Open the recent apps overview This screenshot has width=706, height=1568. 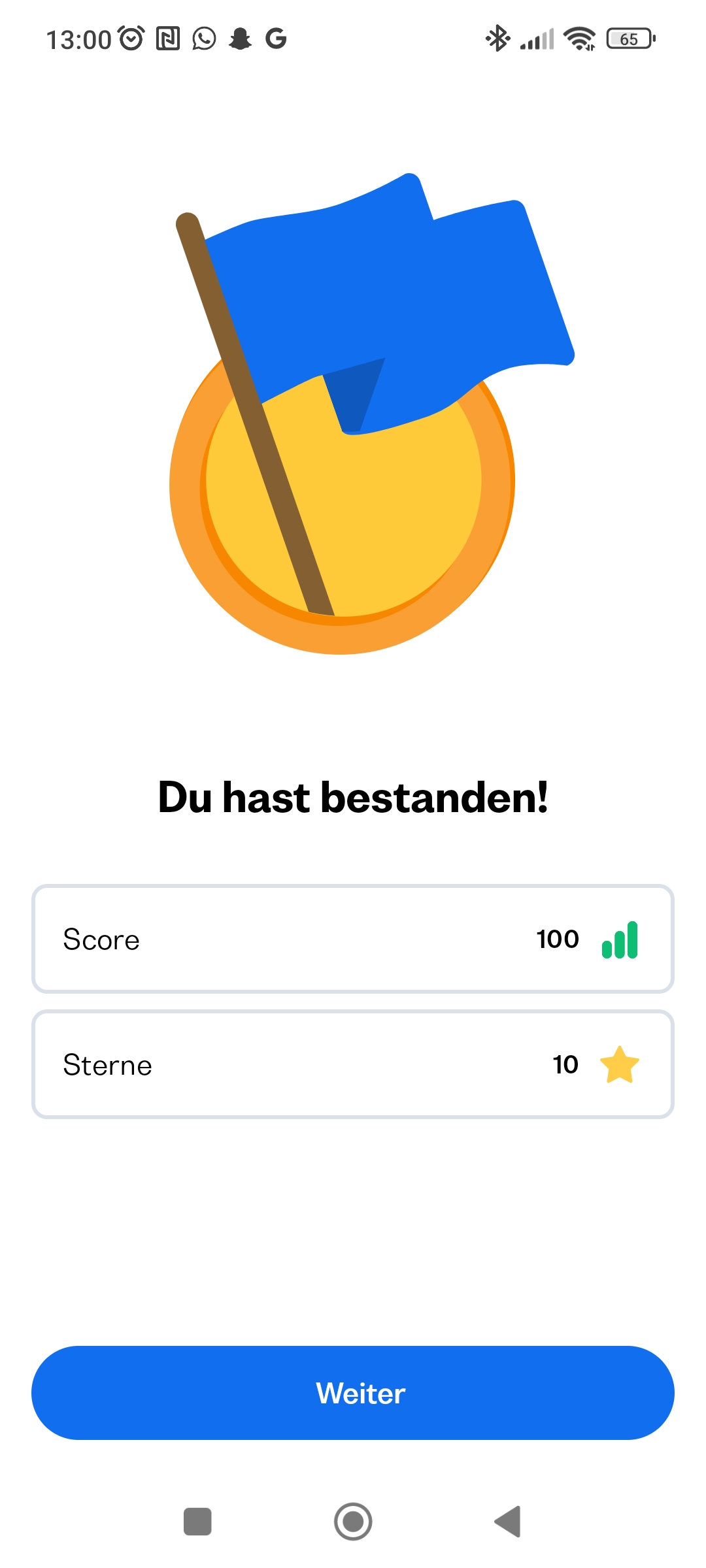pyautogui.click(x=197, y=1522)
